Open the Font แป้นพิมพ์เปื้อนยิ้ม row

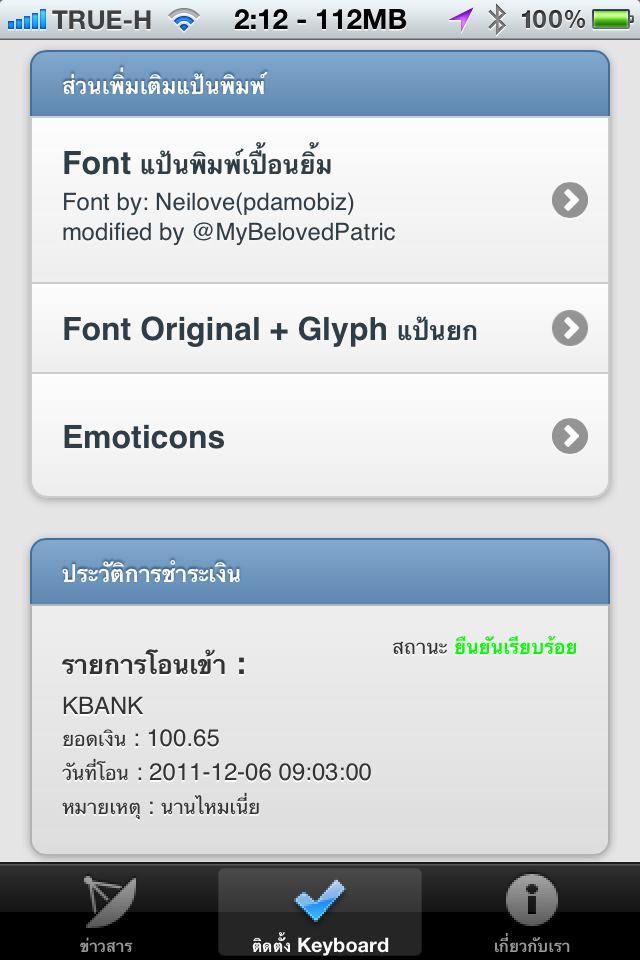click(x=320, y=200)
